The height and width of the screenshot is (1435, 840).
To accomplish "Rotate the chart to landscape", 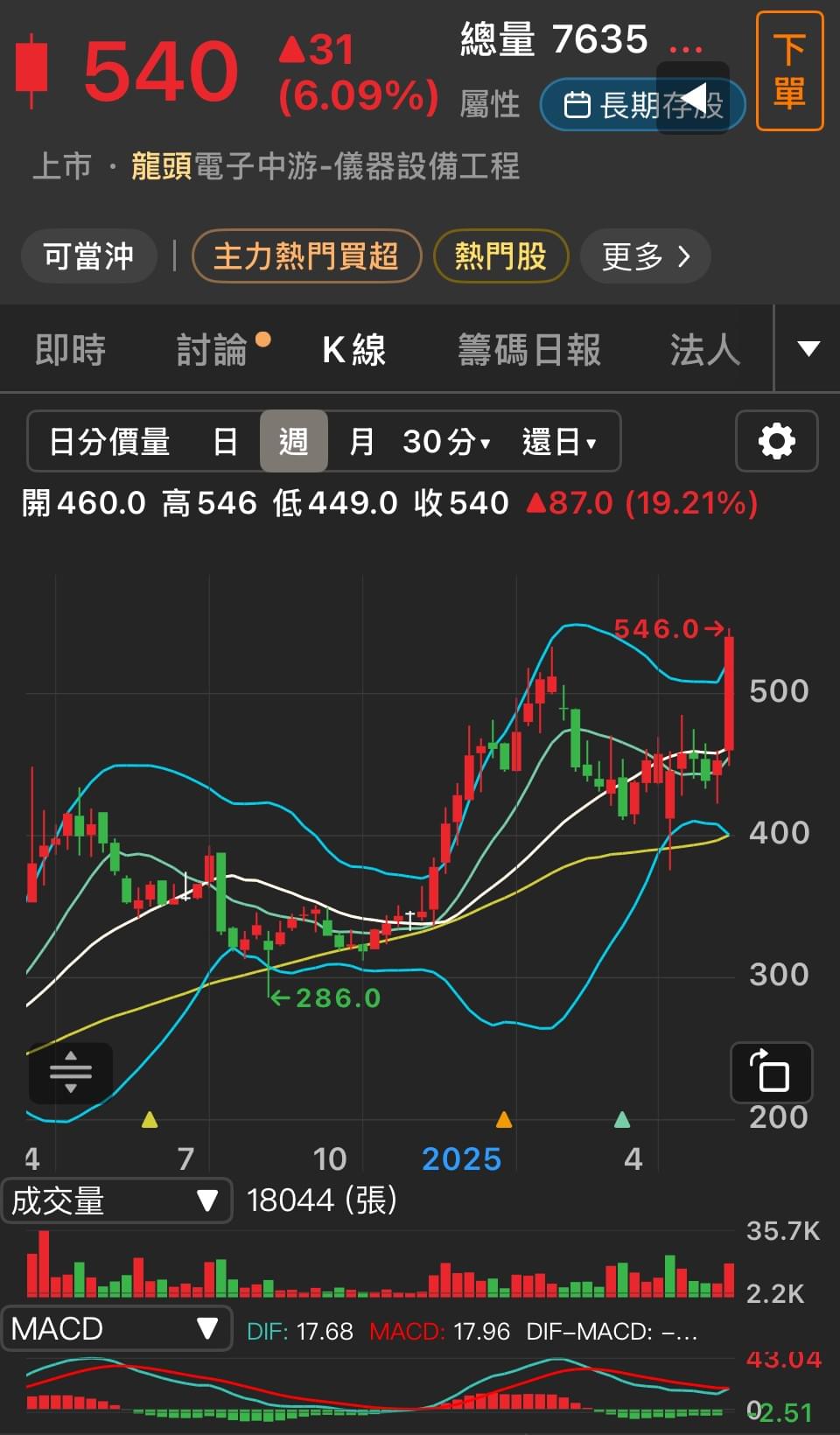I will click(771, 1072).
